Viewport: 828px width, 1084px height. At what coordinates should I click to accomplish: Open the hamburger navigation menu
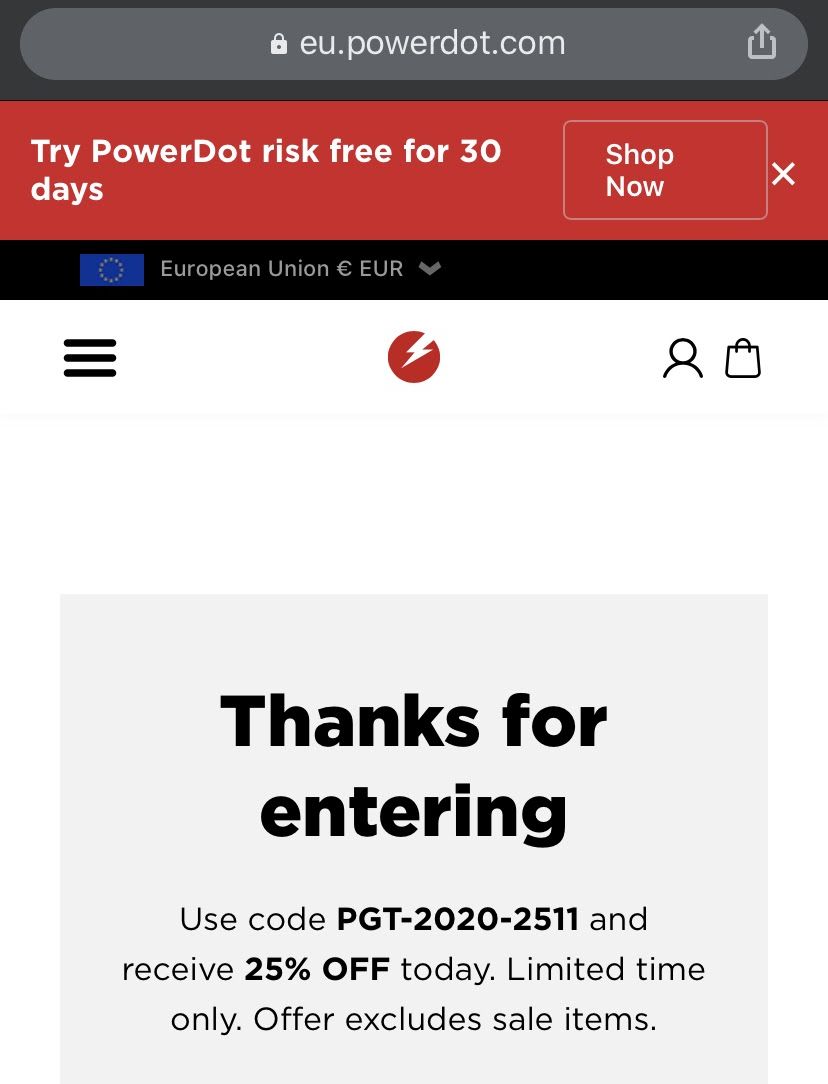[90, 358]
